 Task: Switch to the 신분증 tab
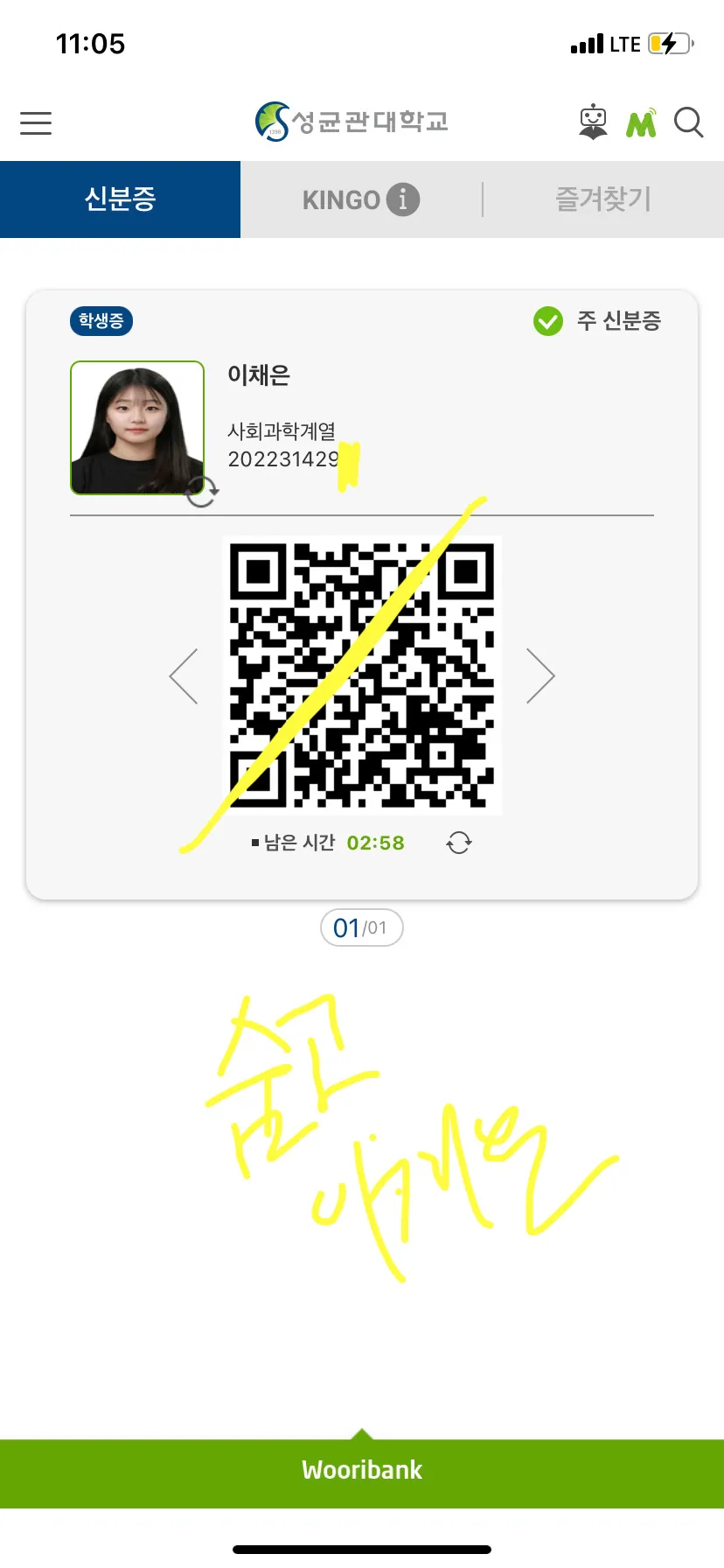(120, 199)
